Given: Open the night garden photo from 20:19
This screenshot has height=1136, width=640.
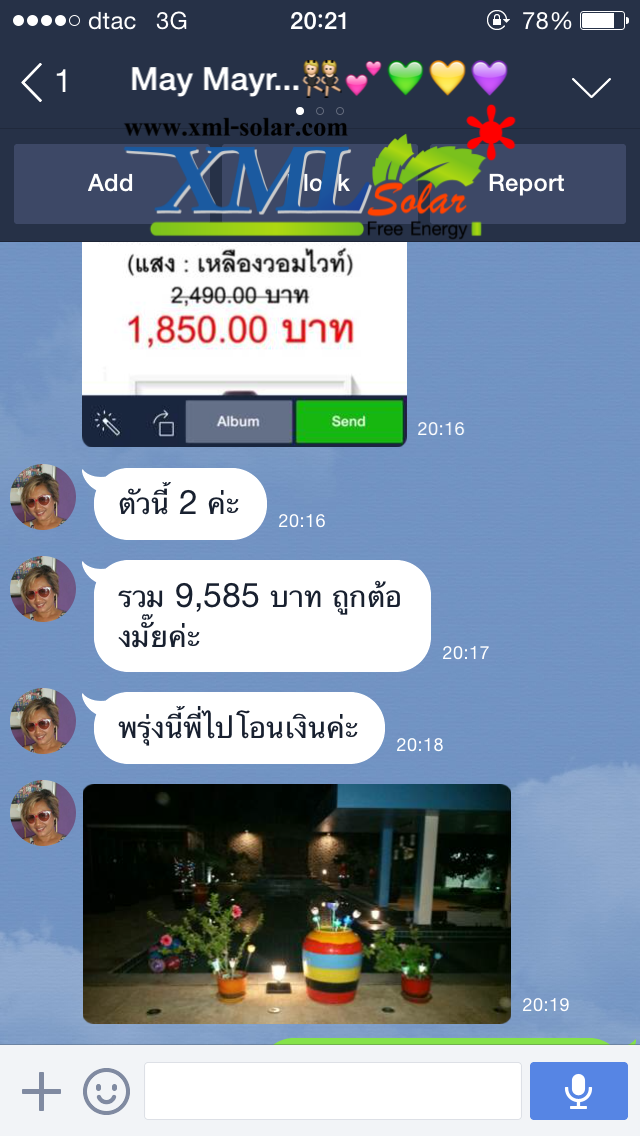Looking at the screenshot, I should [296, 903].
